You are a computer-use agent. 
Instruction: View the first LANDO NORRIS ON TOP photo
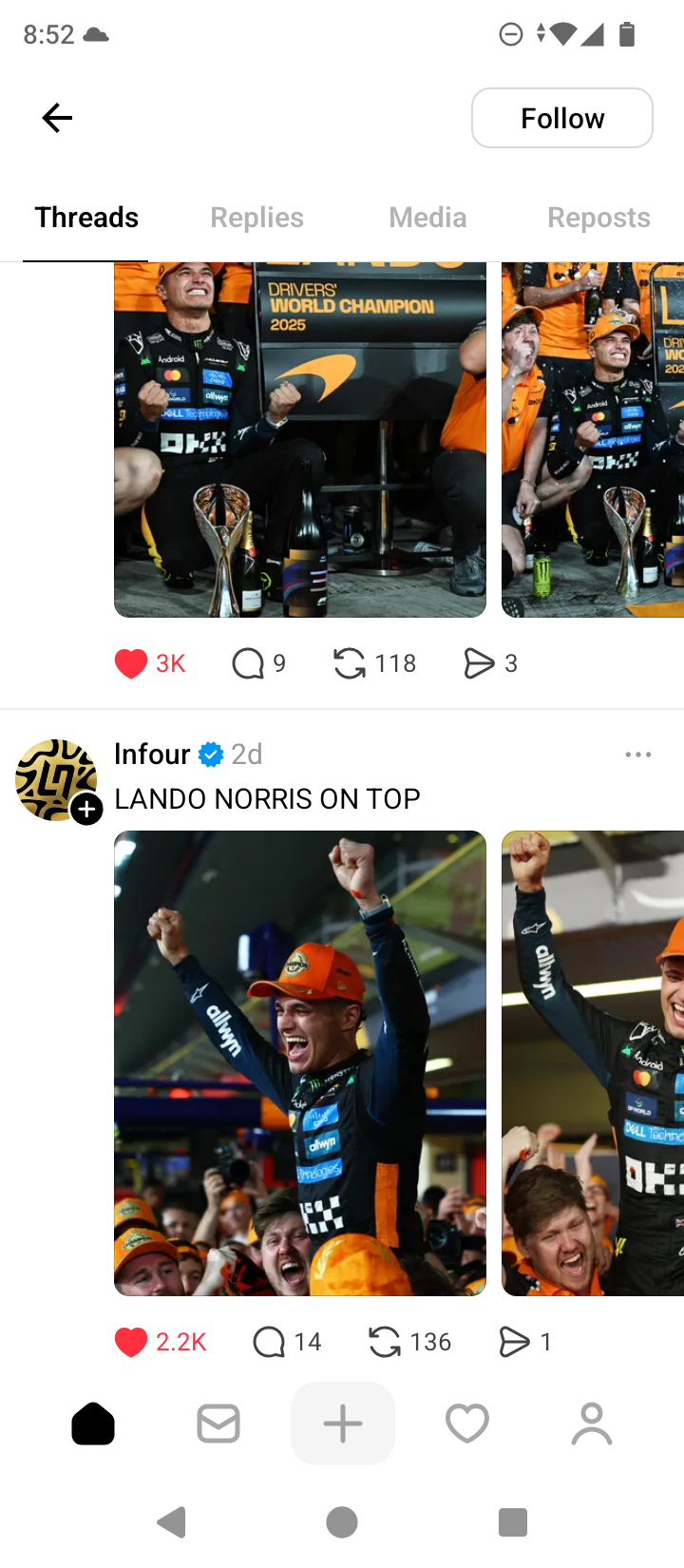click(300, 1062)
